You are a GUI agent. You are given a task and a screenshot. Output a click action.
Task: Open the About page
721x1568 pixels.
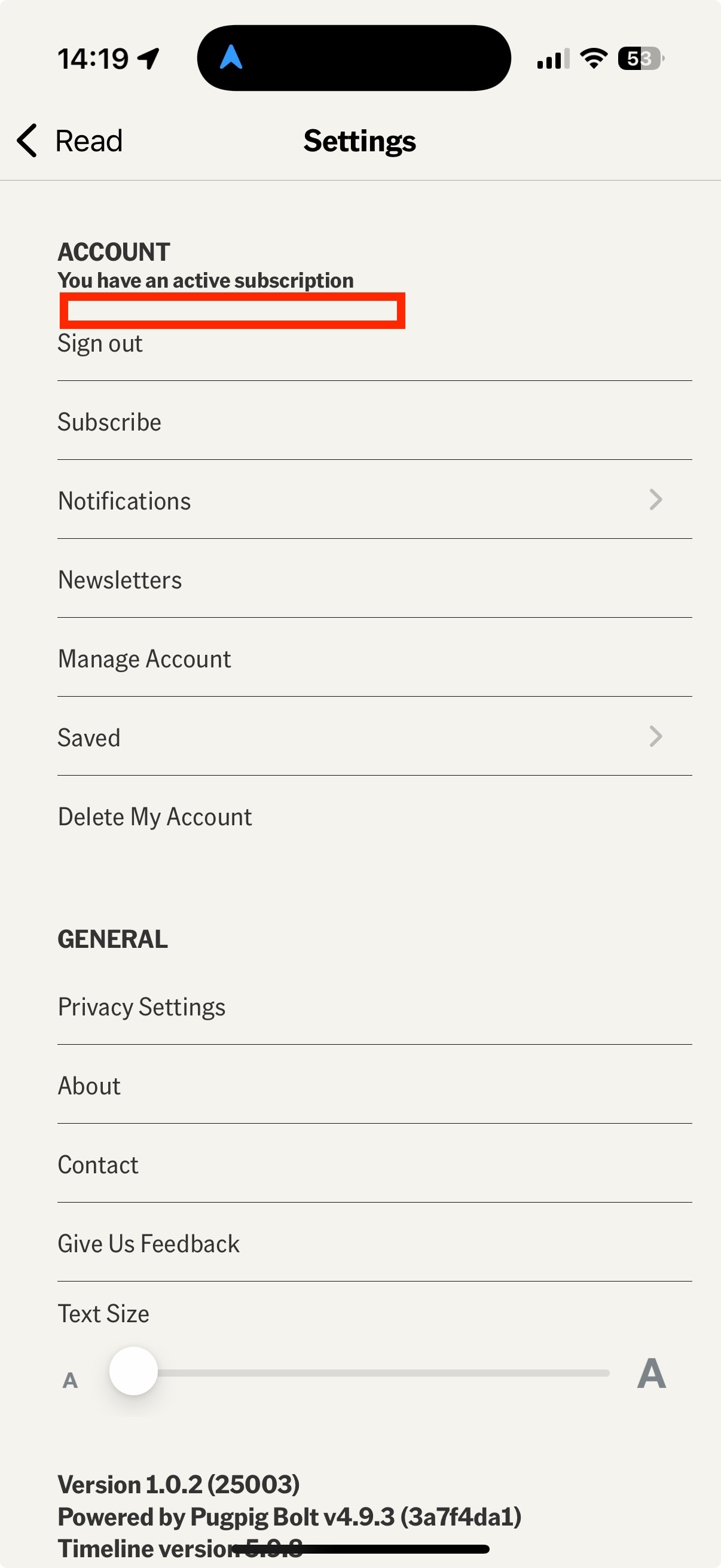[89, 1086]
